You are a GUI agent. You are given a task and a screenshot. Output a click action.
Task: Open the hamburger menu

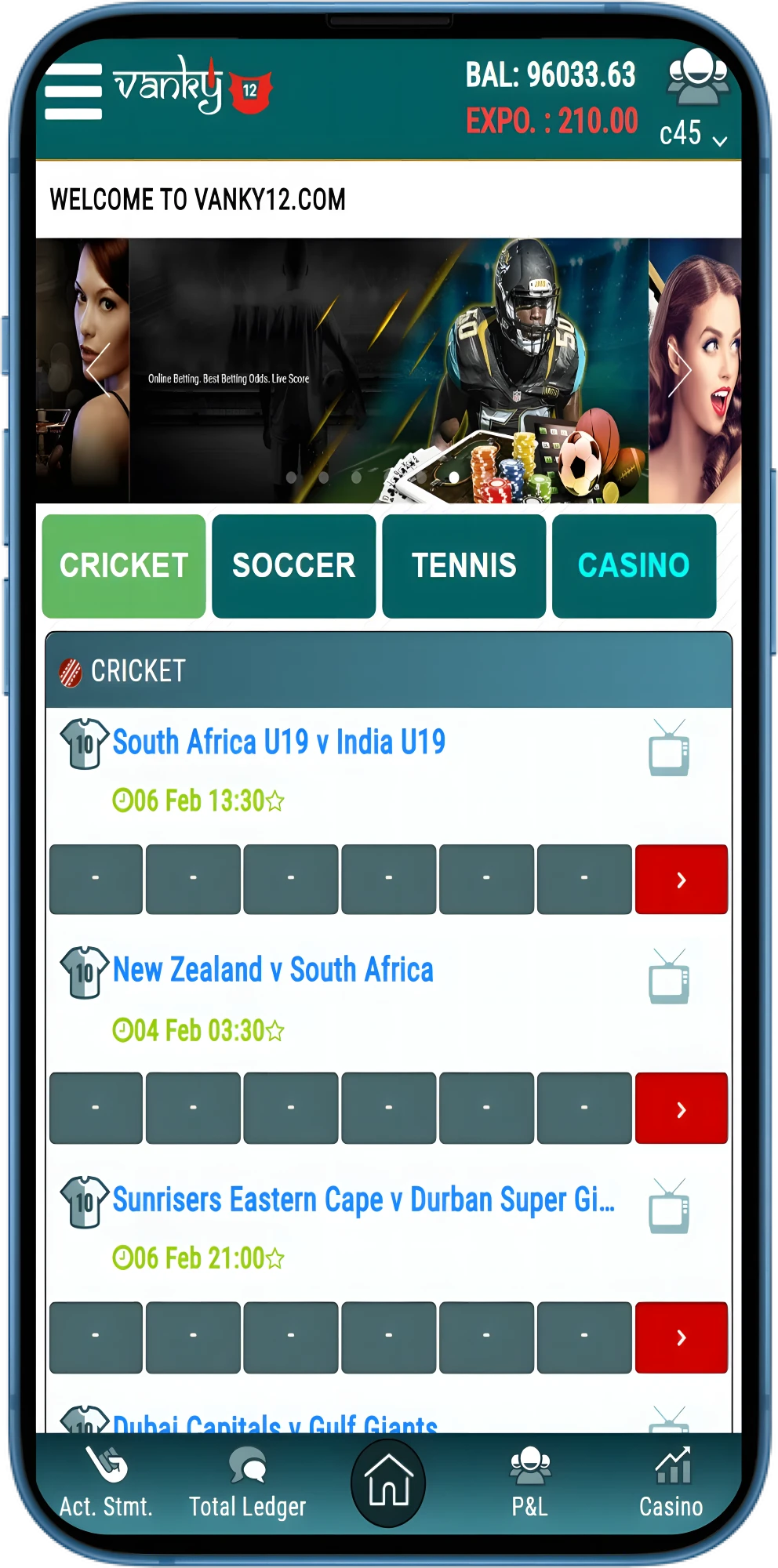click(x=73, y=91)
